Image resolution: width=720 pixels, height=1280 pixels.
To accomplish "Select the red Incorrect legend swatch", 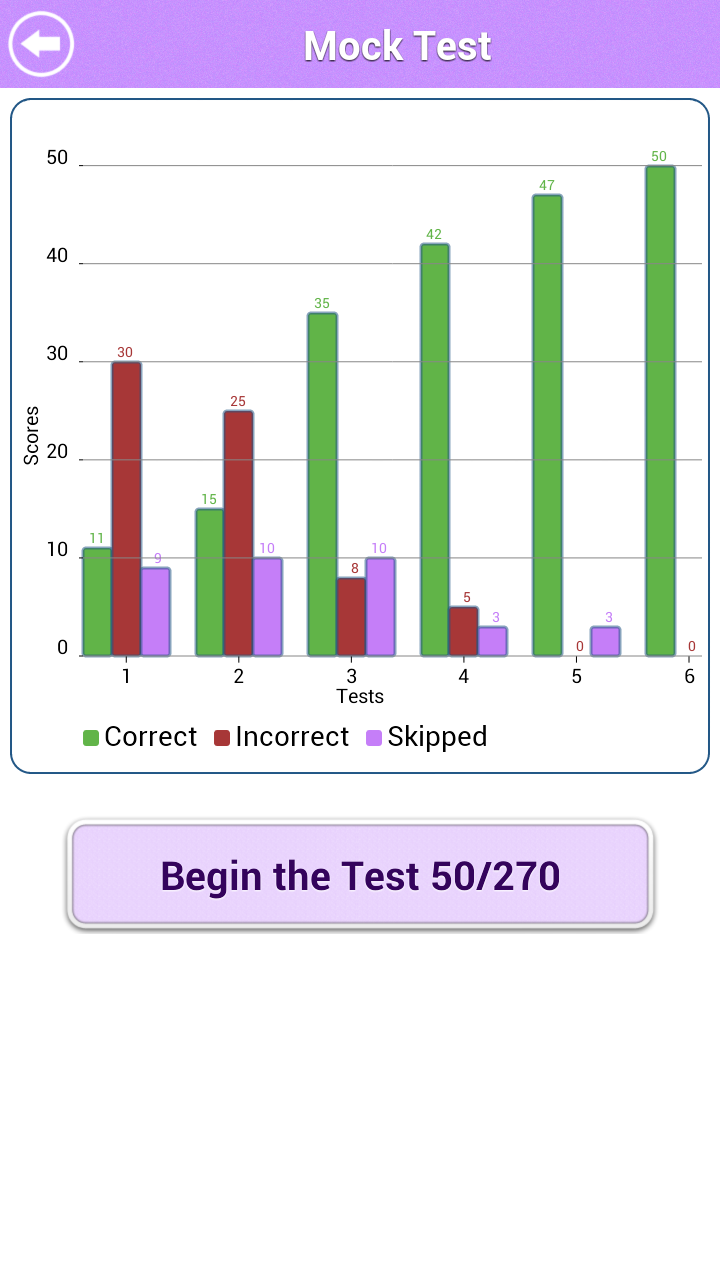I will 222,737.
